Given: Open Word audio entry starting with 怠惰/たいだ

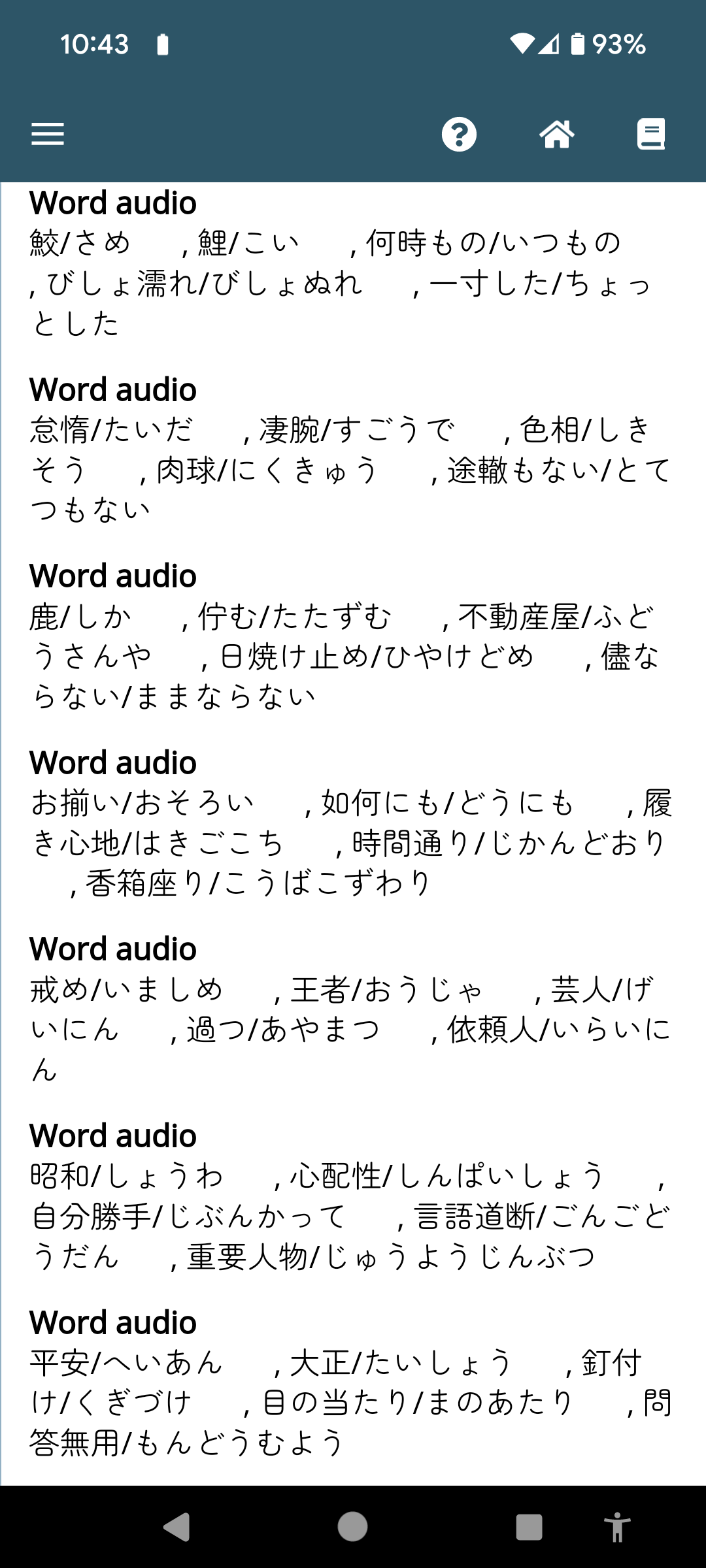Looking at the screenshot, I should (353, 449).
